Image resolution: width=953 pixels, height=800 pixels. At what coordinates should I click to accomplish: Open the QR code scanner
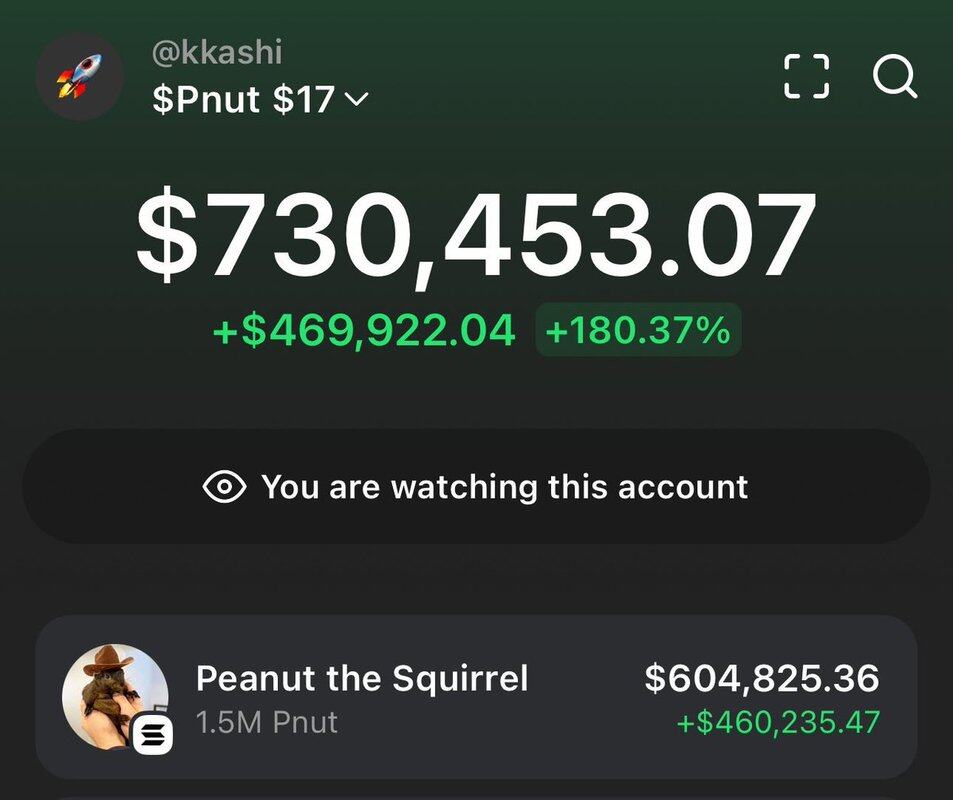click(806, 77)
